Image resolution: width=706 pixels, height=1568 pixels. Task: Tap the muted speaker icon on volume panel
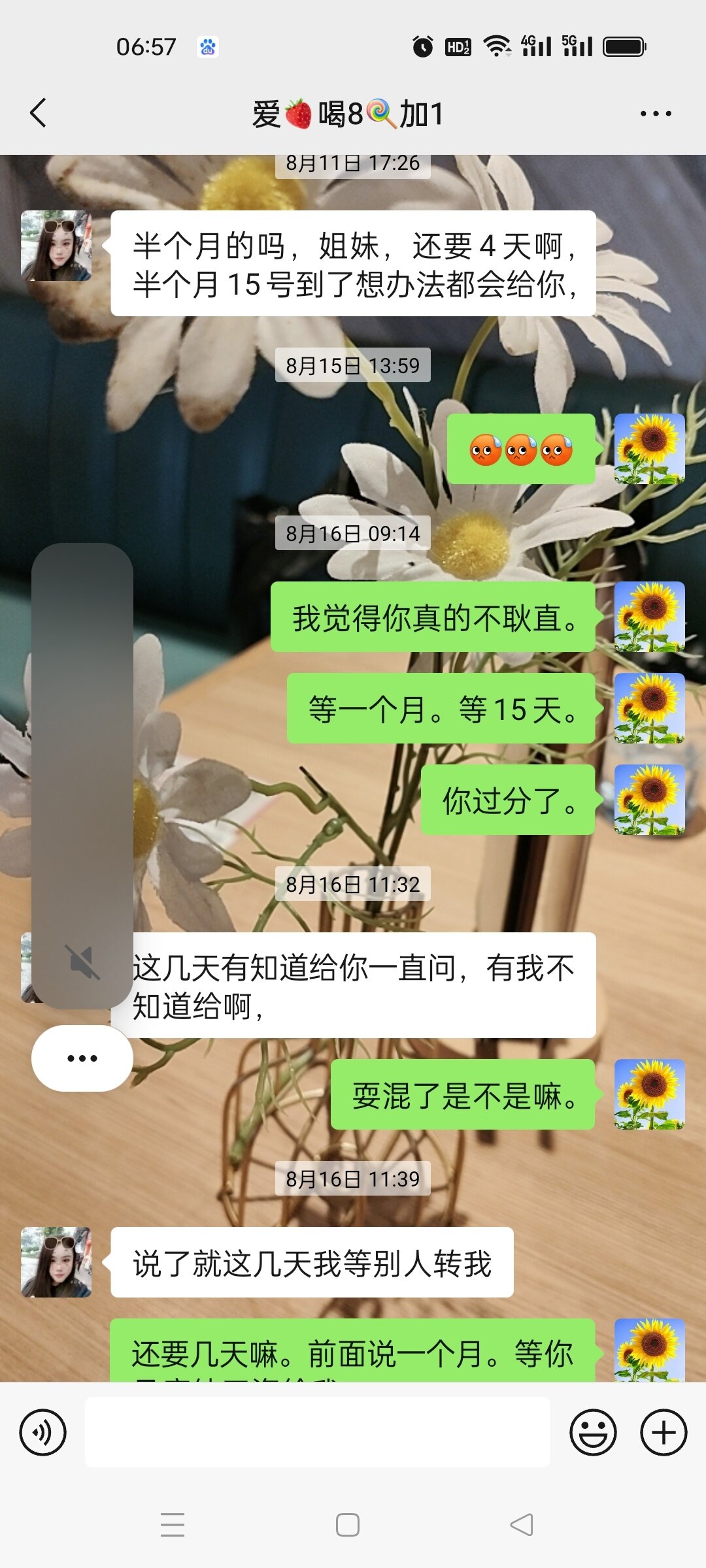[x=82, y=962]
